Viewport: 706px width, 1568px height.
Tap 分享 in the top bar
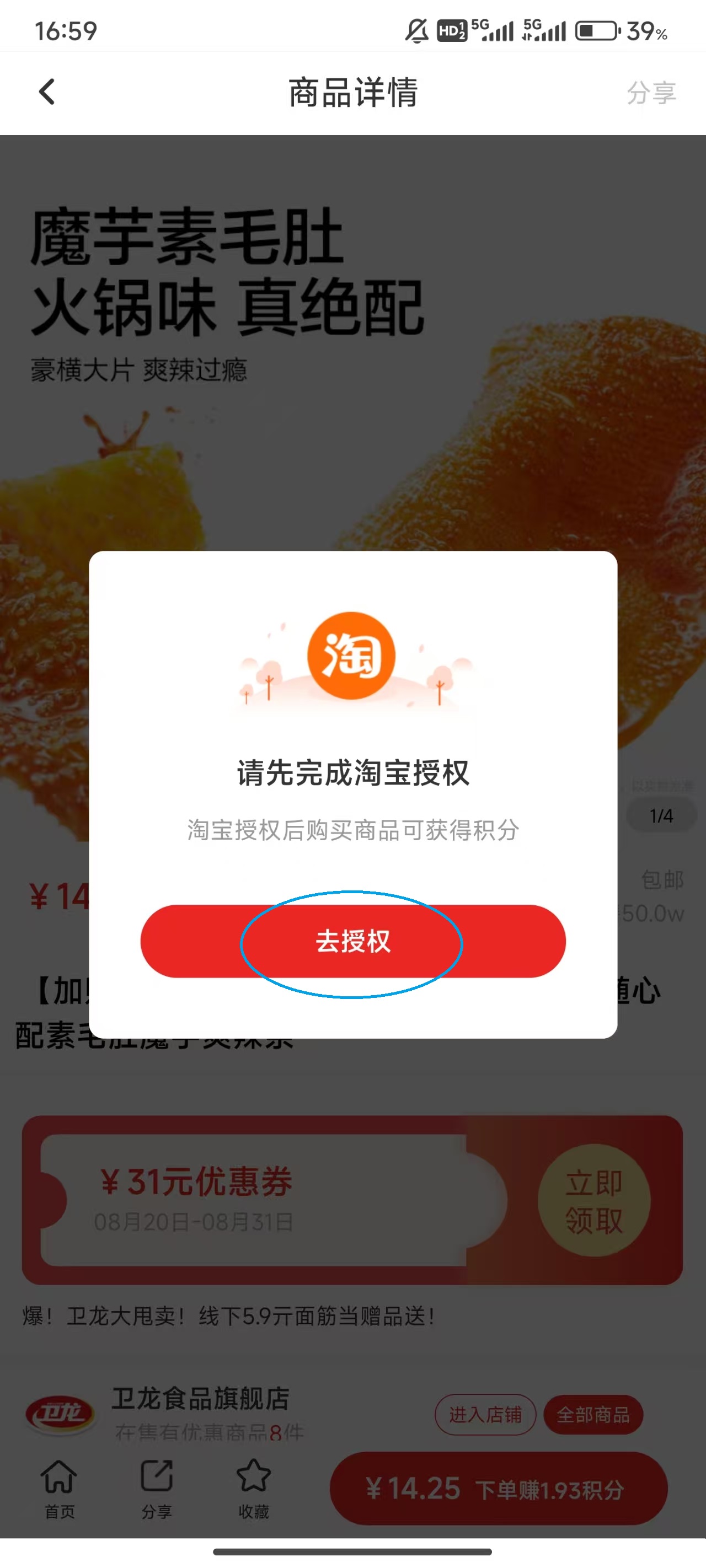[x=651, y=93]
